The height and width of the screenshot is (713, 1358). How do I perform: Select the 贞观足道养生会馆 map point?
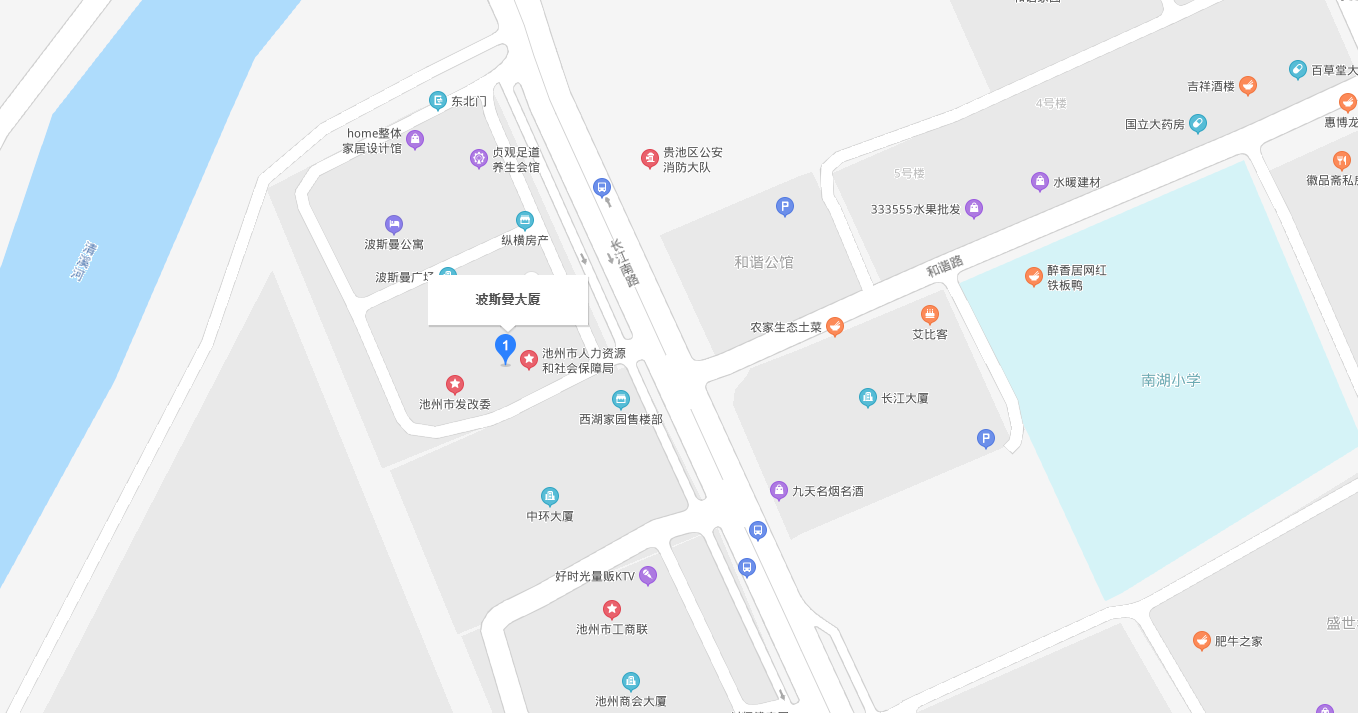[x=479, y=158]
